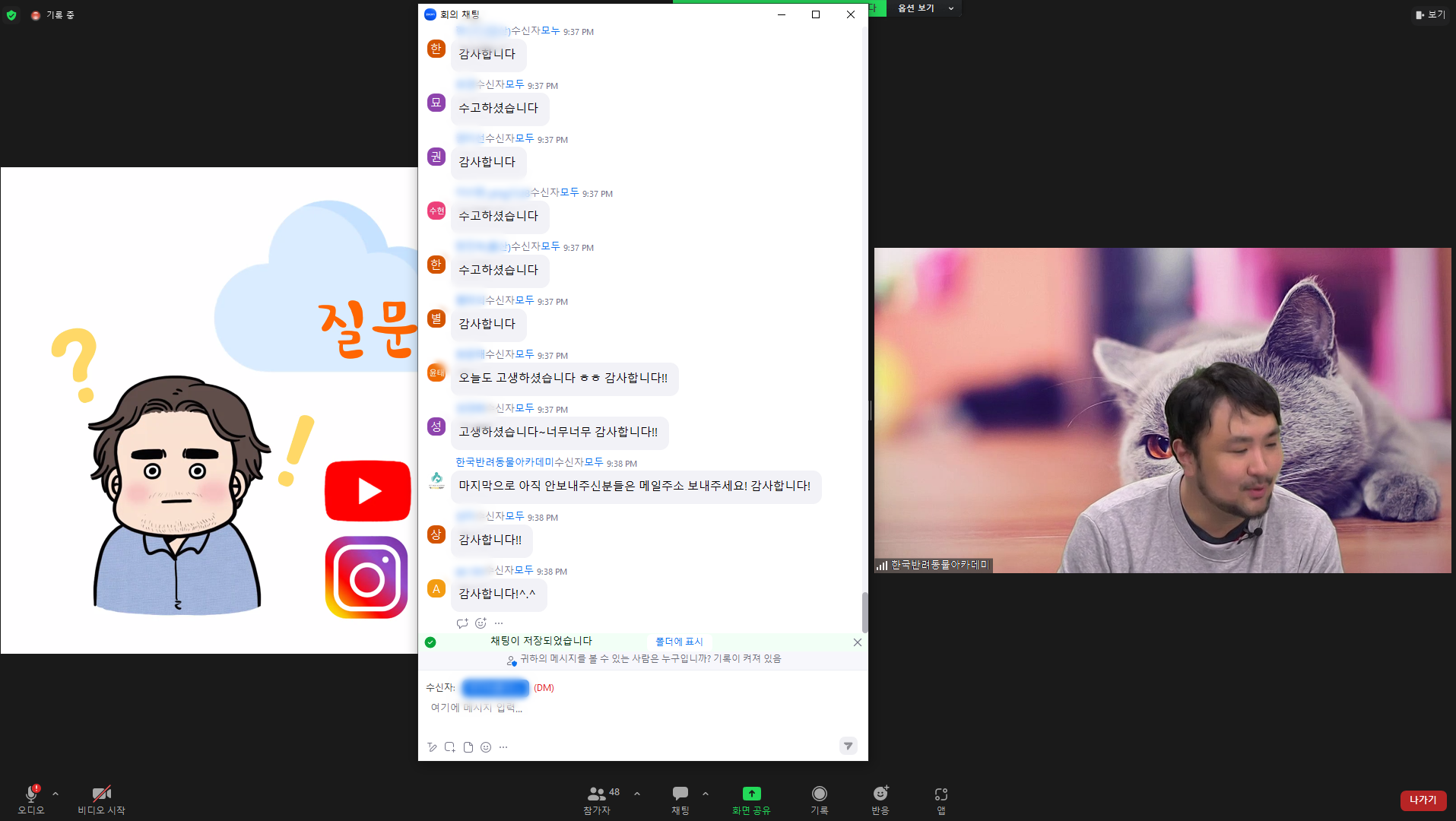Image resolution: width=1456 pixels, height=821 pixels.
Task: Unmute via the 오디오 button
Action: coord(31,800)
